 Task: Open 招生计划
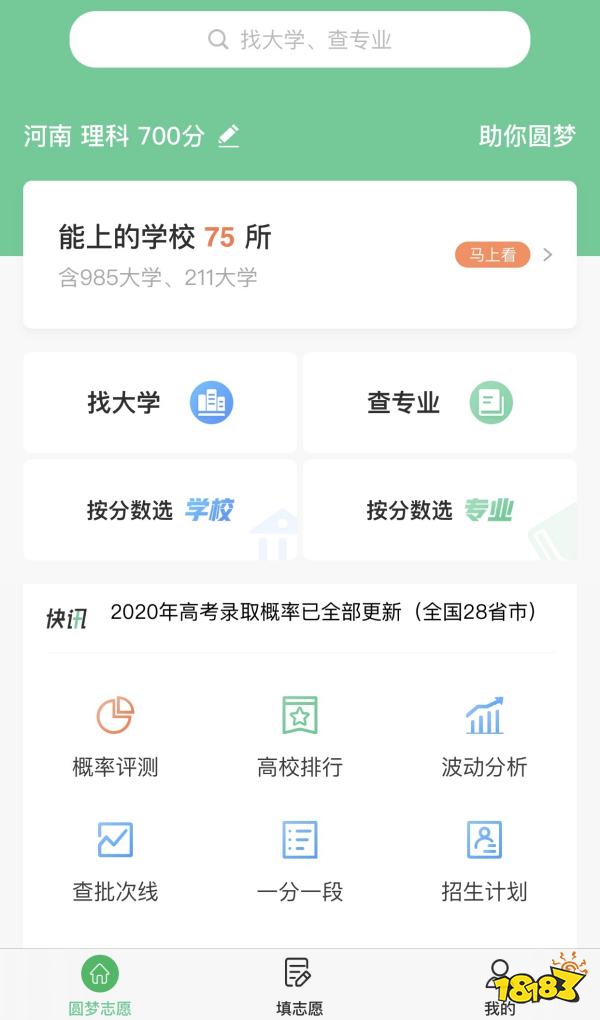pyautogui.click(x=484, y=861)
